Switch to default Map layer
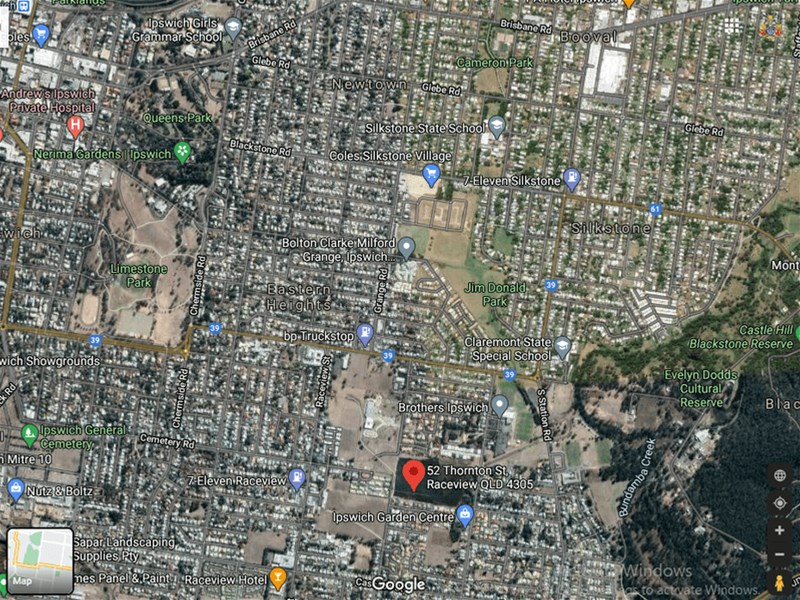 [x=40, y=562]
